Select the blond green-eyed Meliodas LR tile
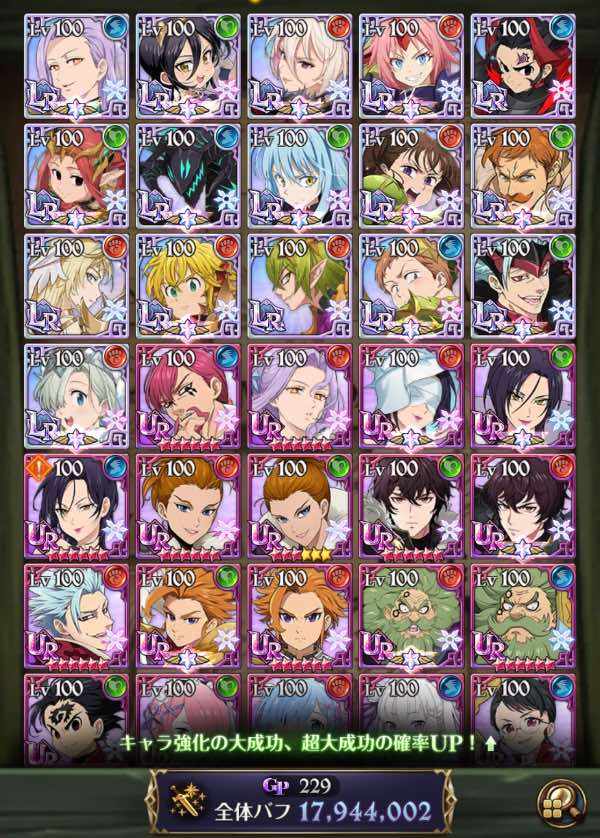 [187, 285]
